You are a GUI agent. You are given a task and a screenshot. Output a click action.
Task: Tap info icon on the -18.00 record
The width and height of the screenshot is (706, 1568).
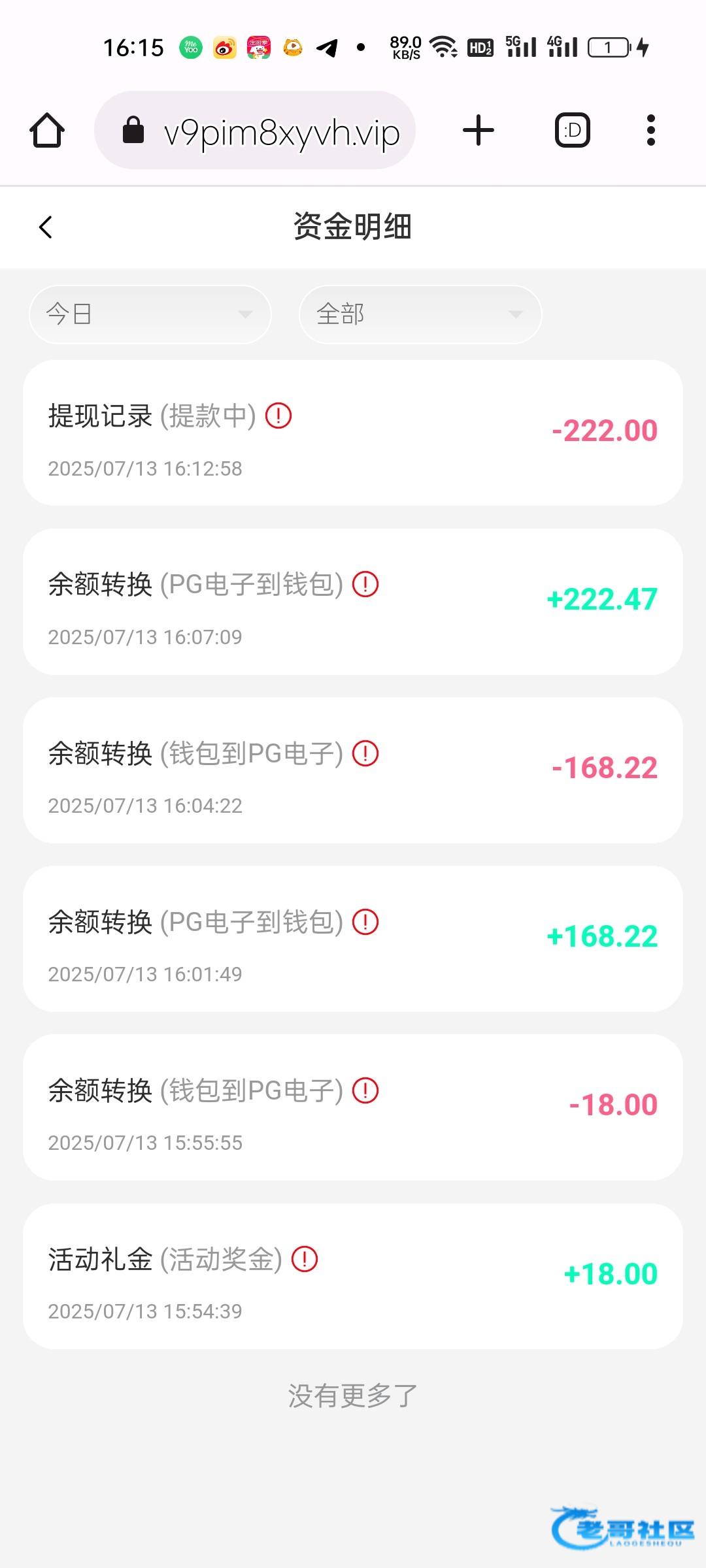coord(365,1090)
